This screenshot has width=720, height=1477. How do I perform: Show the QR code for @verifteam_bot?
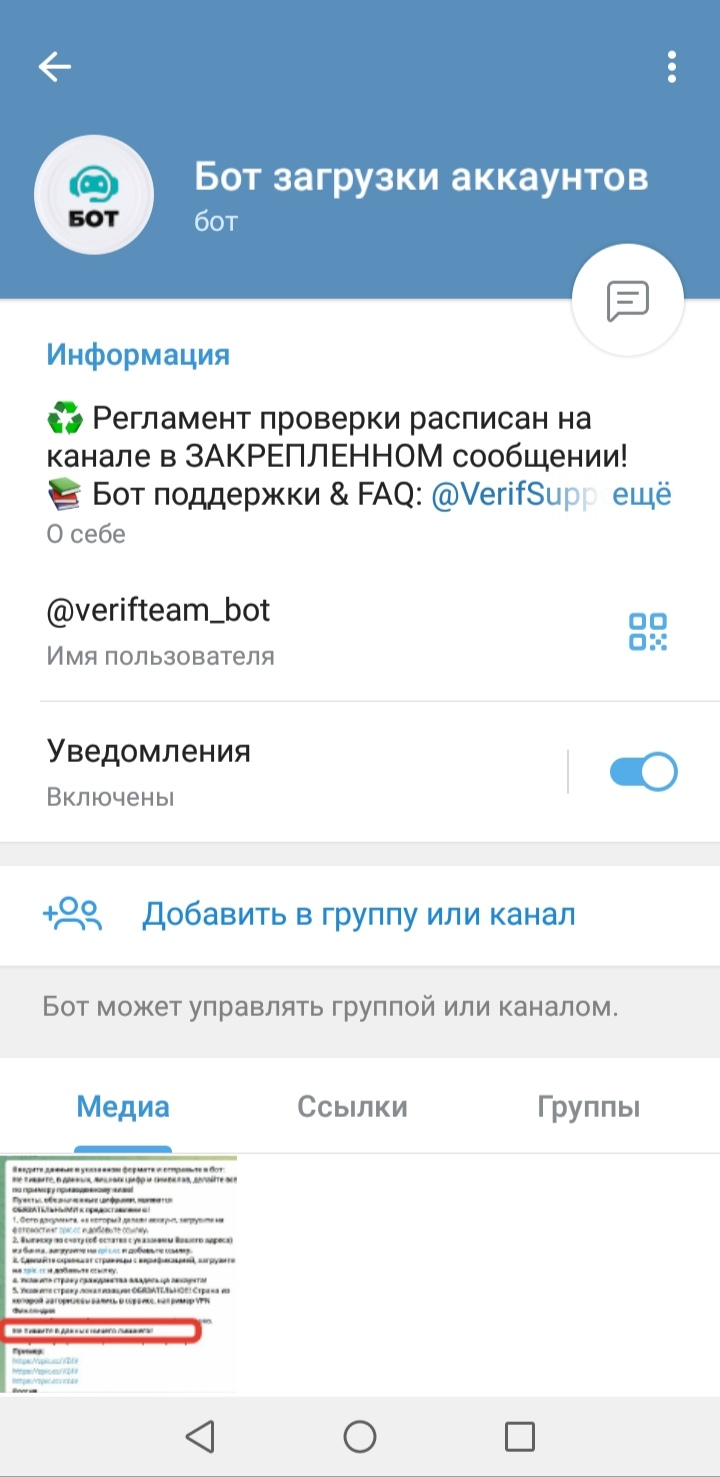pos(648,632)
